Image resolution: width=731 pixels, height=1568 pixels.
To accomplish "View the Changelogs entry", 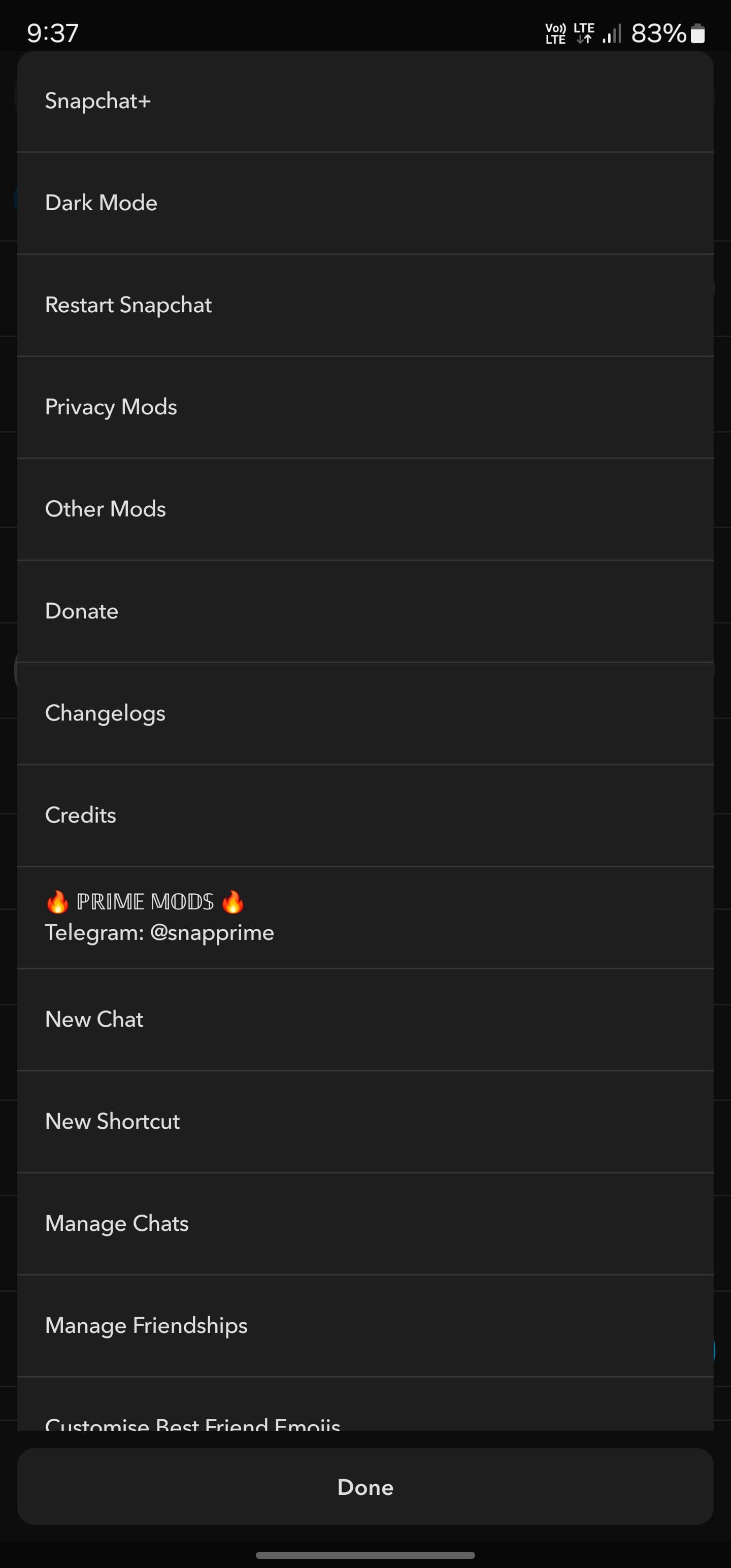I will 105,713.
